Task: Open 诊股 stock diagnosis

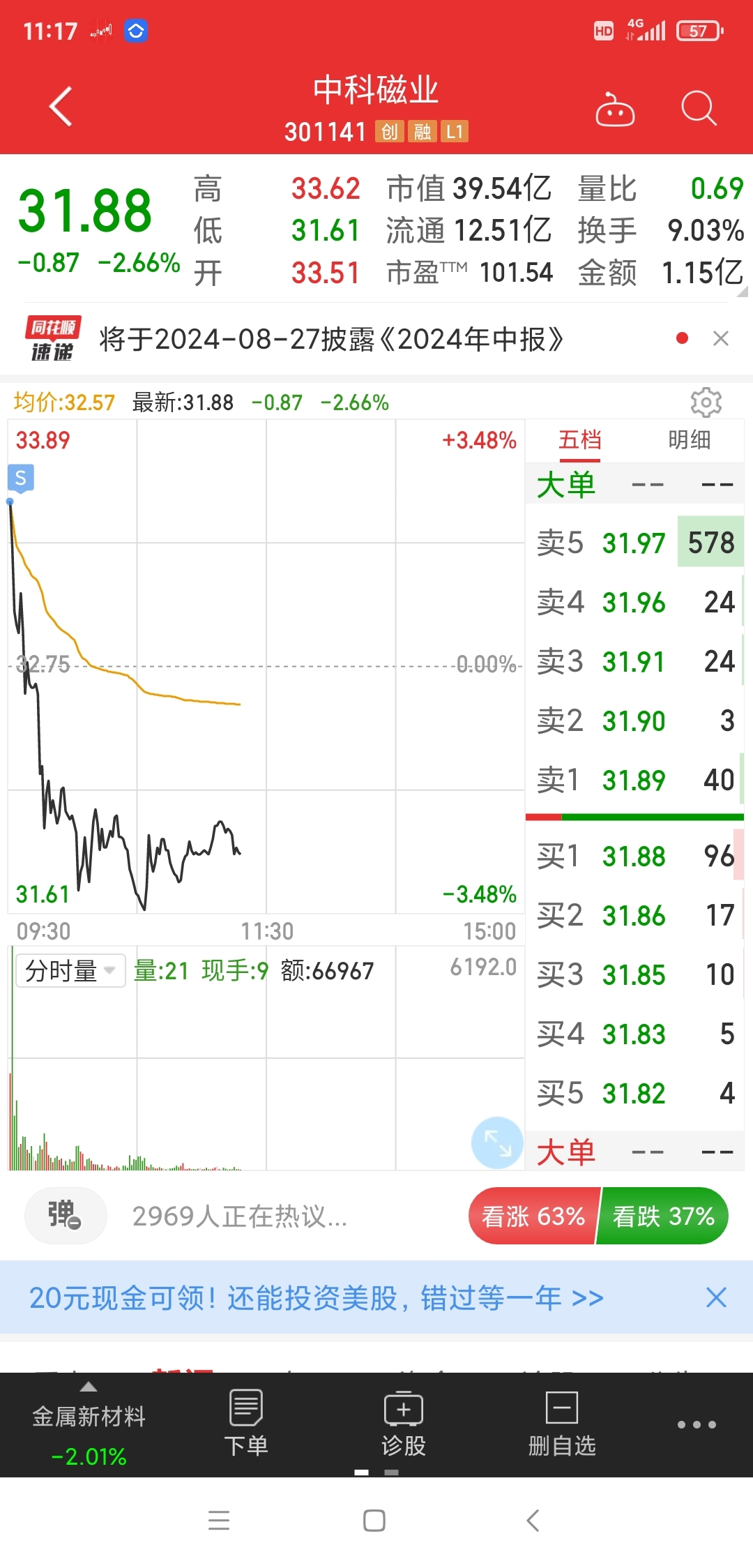Action: click(404, 1424)
